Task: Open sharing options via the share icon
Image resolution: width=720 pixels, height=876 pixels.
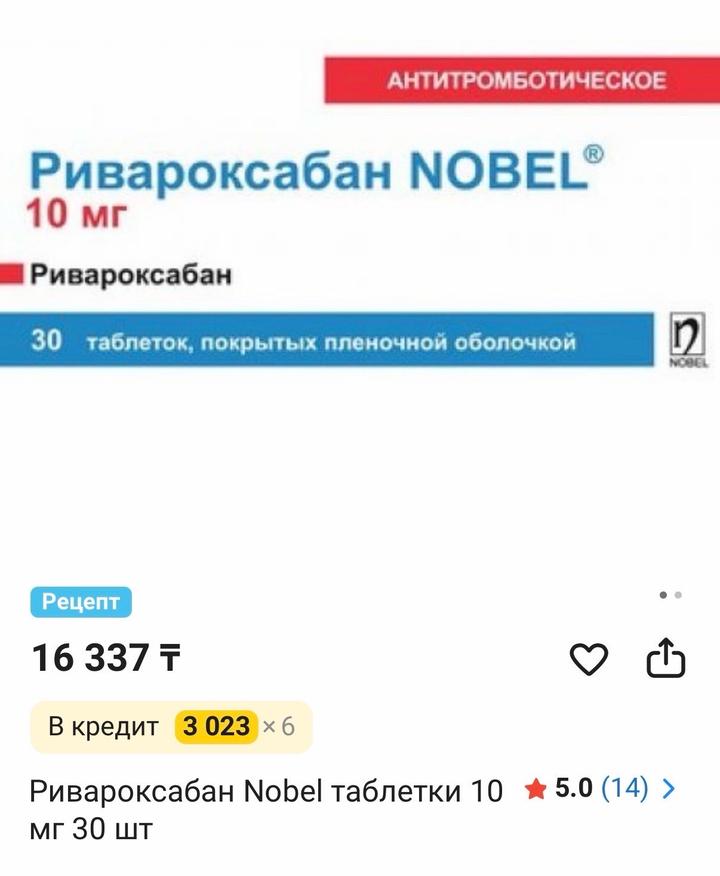Action: [663, 657]
